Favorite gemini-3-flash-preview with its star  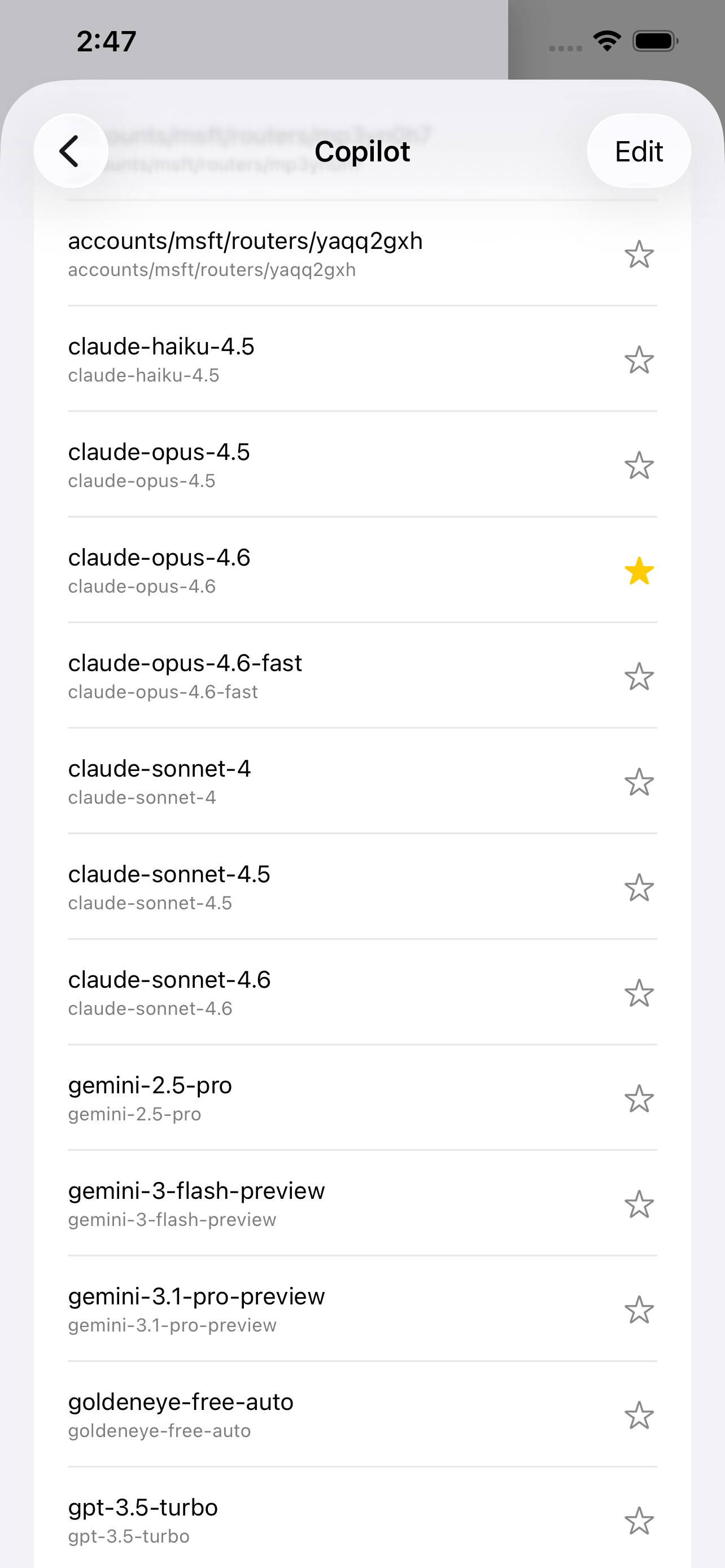click(x=639, y=1205)
